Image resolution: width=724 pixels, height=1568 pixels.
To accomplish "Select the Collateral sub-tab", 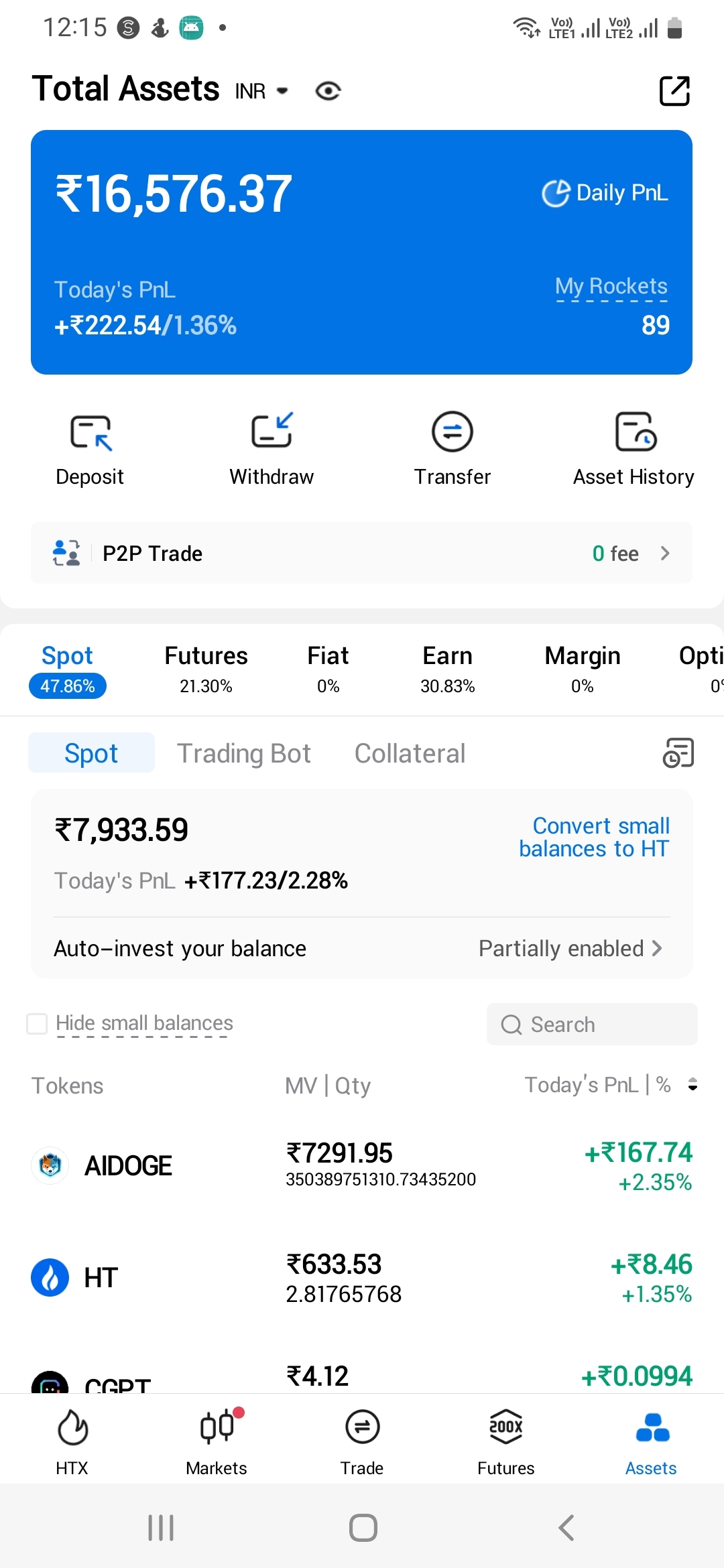I will [410, 753].
